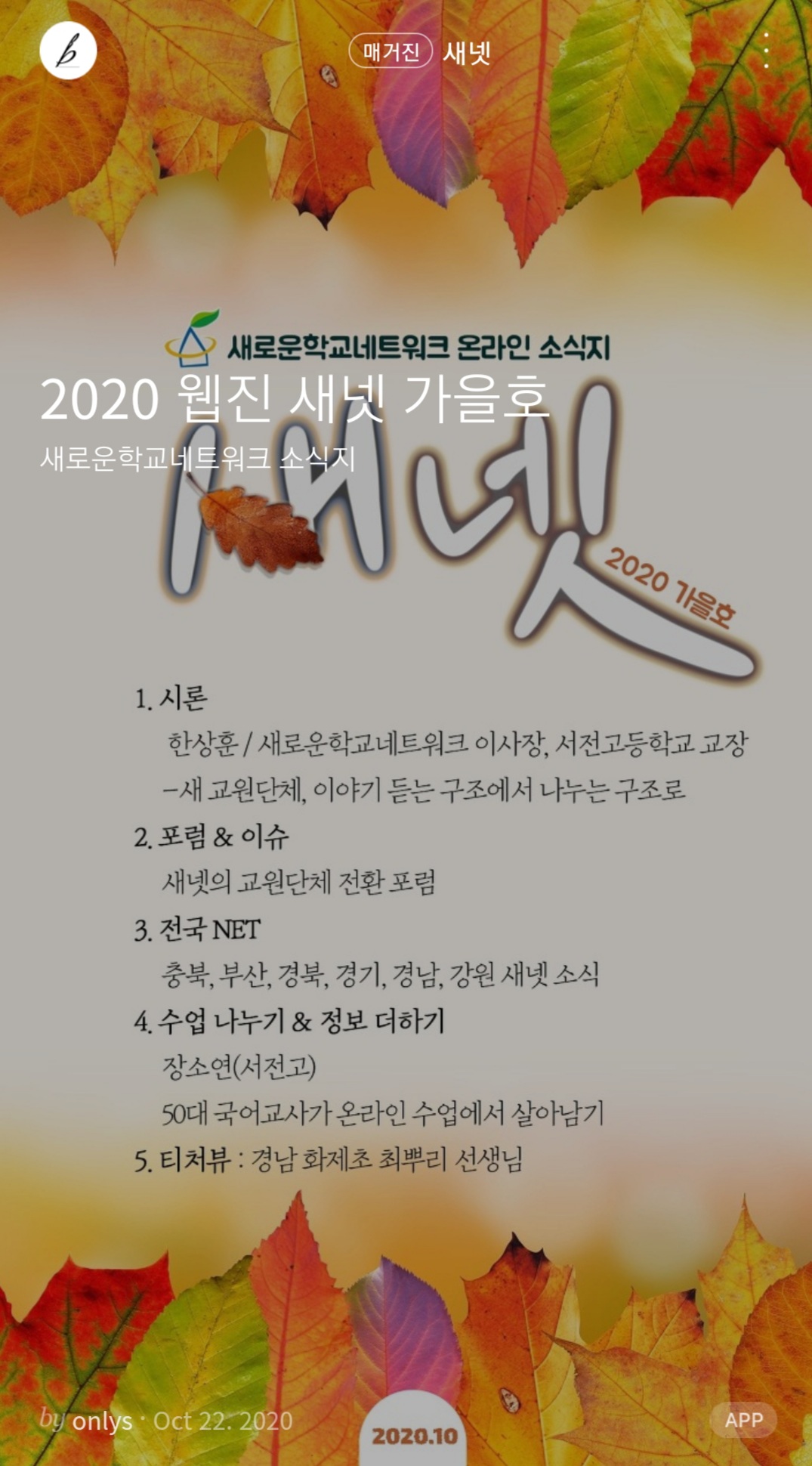Open article in APP

point(743,1420)
